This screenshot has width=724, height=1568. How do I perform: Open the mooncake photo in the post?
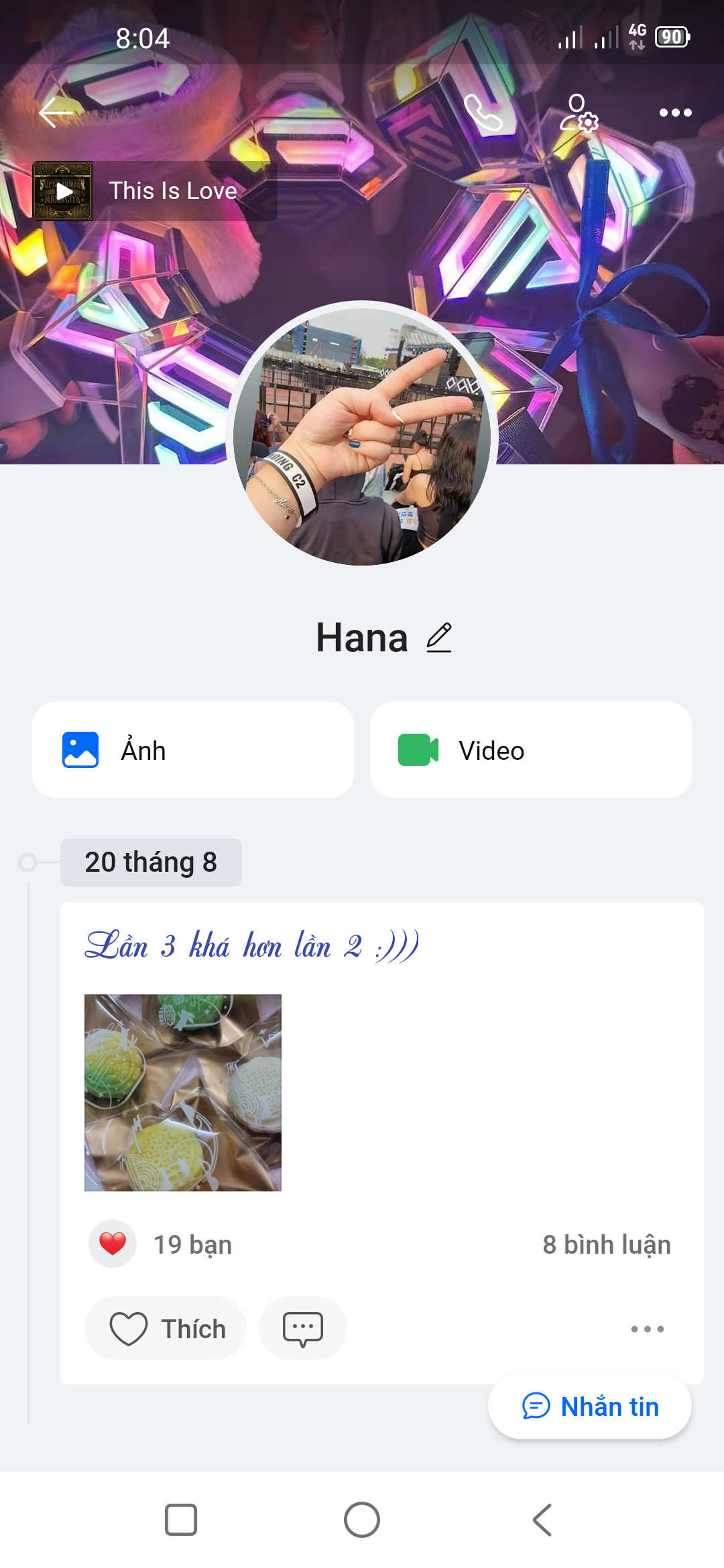pyautogui.click(x=183, y=1093)
